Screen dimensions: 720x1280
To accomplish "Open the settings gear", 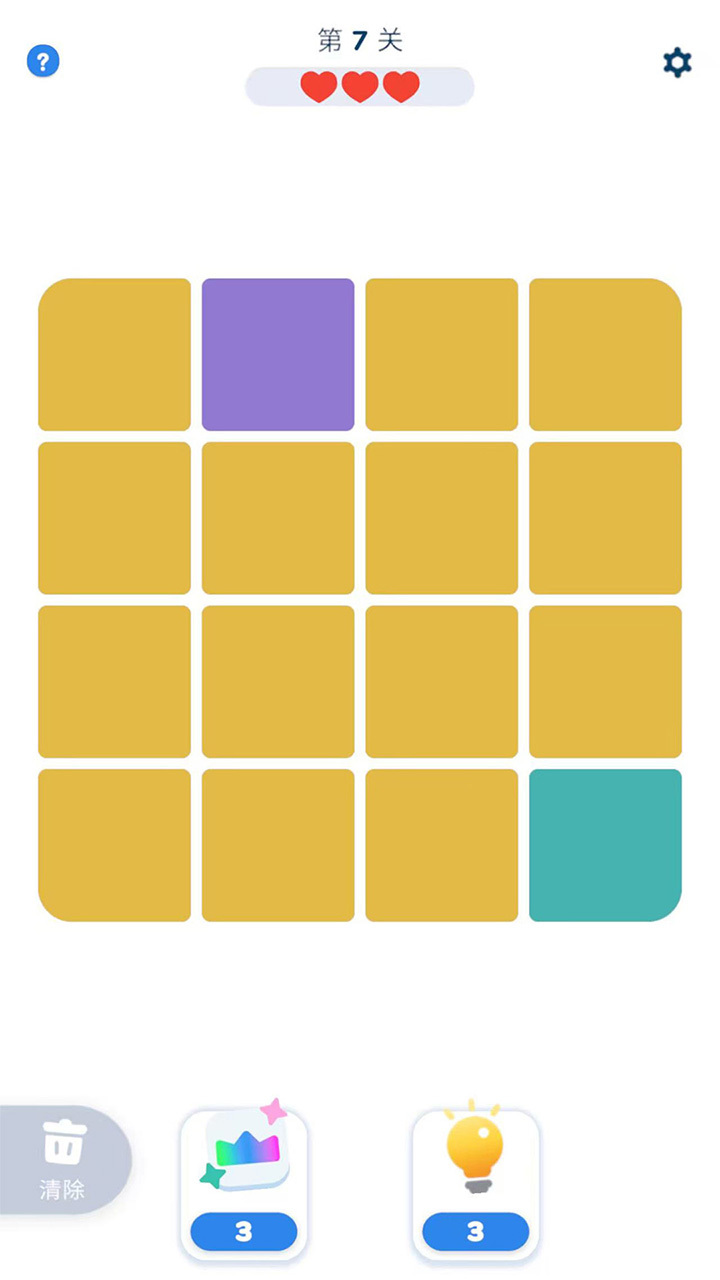I will point(677,63).
